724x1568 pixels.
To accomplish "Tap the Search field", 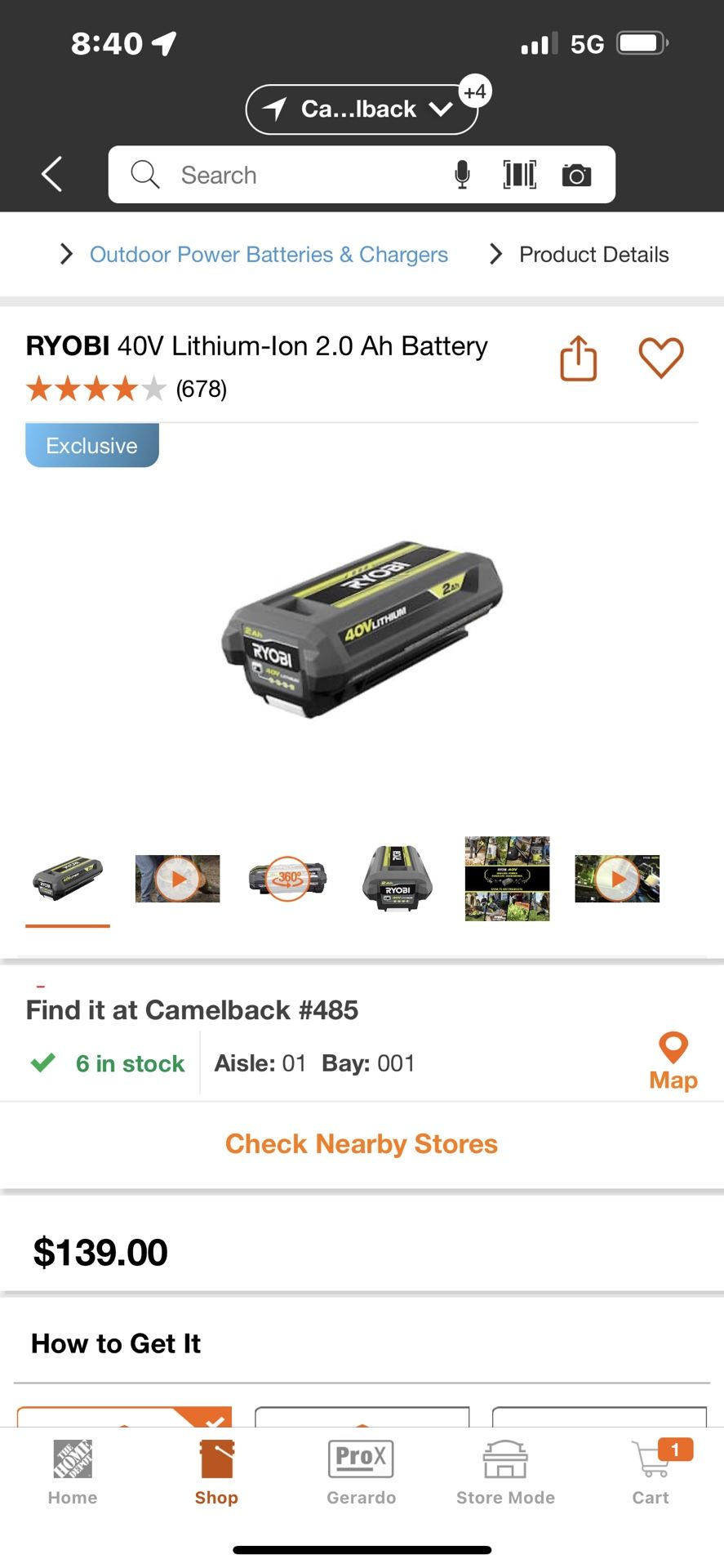I will (x=294, y=175).
